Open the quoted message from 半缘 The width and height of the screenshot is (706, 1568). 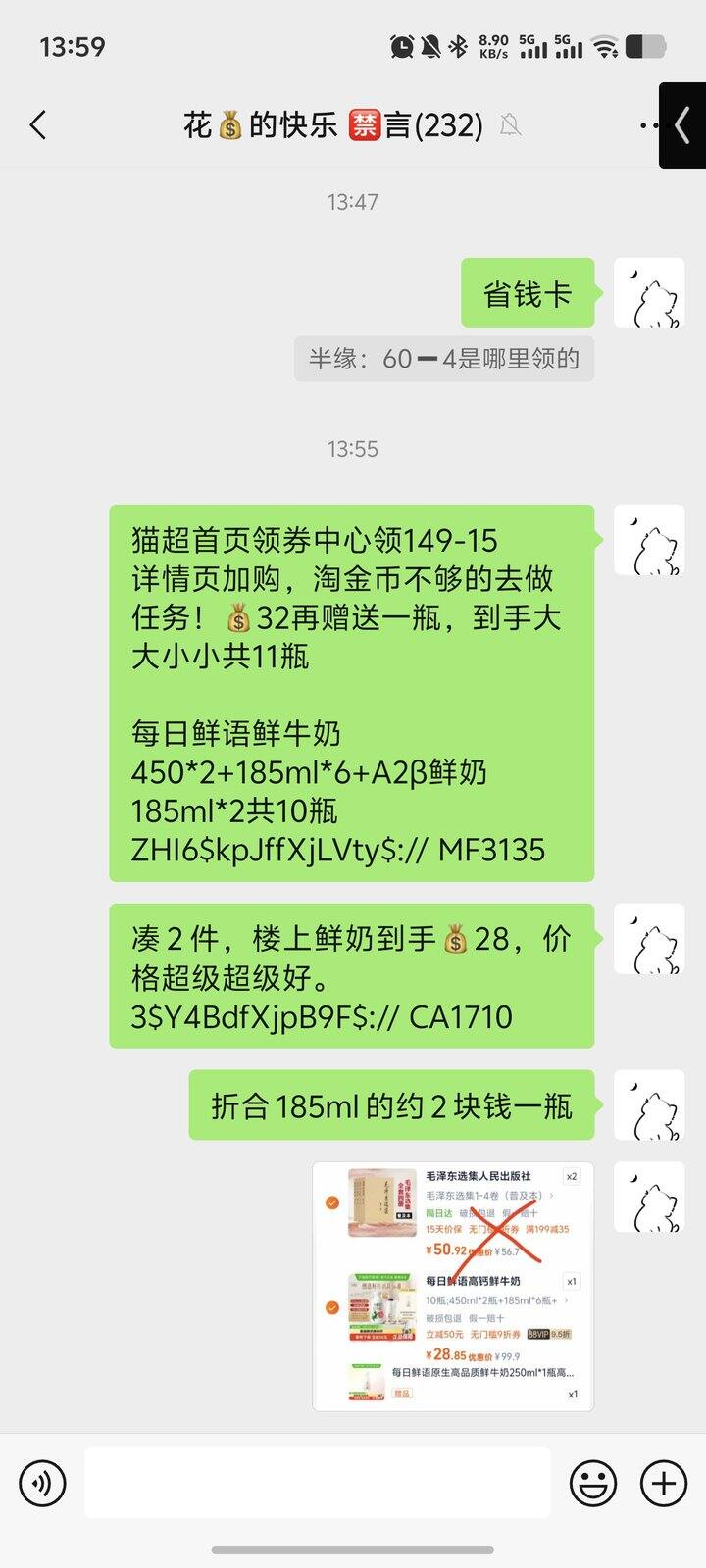click(x=443, y=359)
